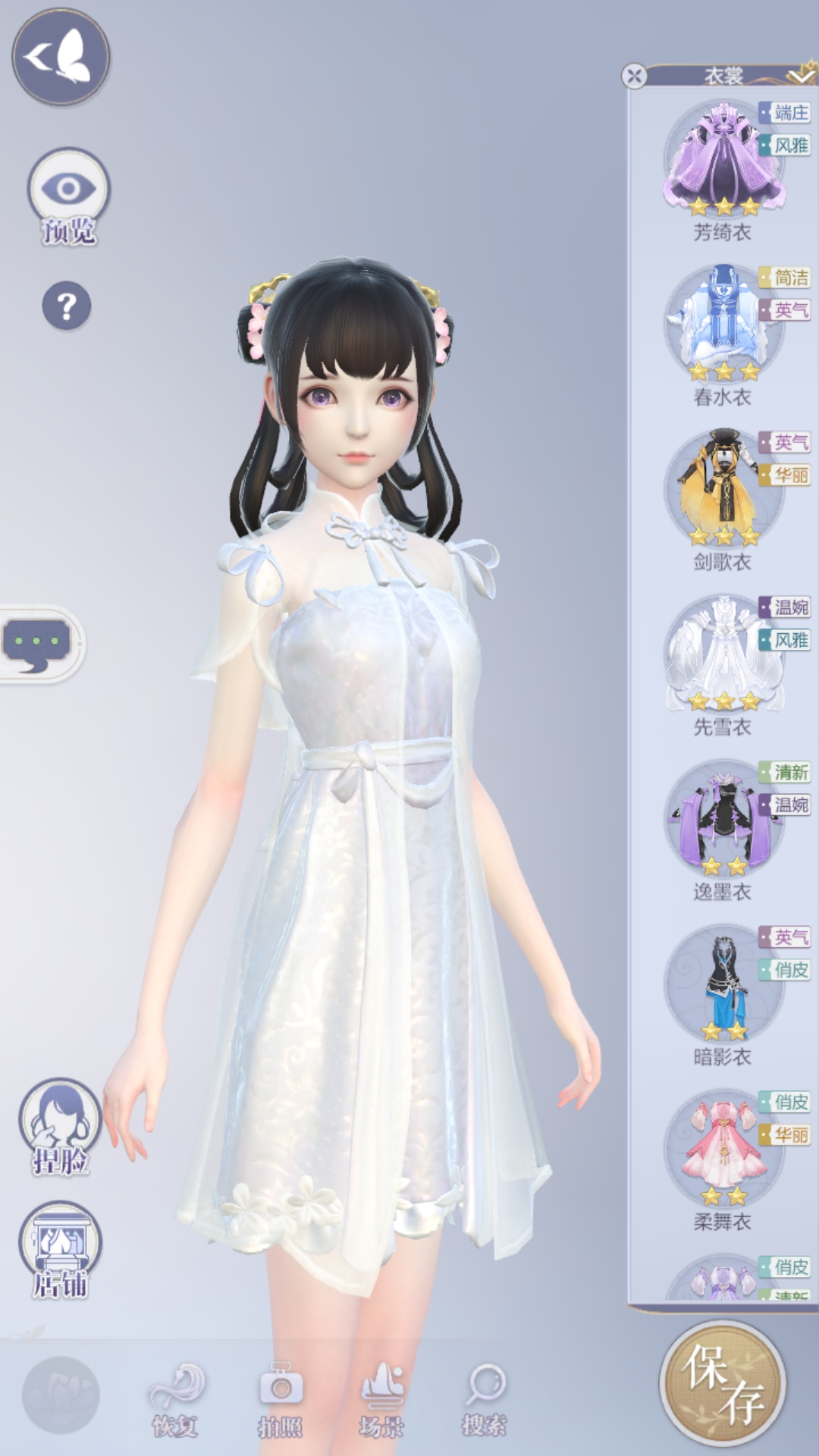Open 捏脸 face customization
Viewport: 819px width, 1456px height.
coord(60,1126)
